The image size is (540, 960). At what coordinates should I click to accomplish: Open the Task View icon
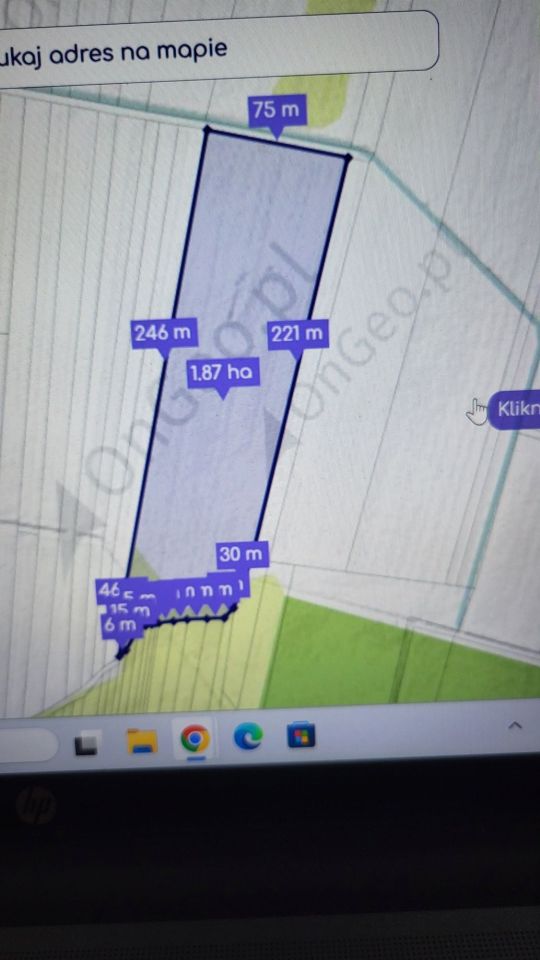[88, 744]
